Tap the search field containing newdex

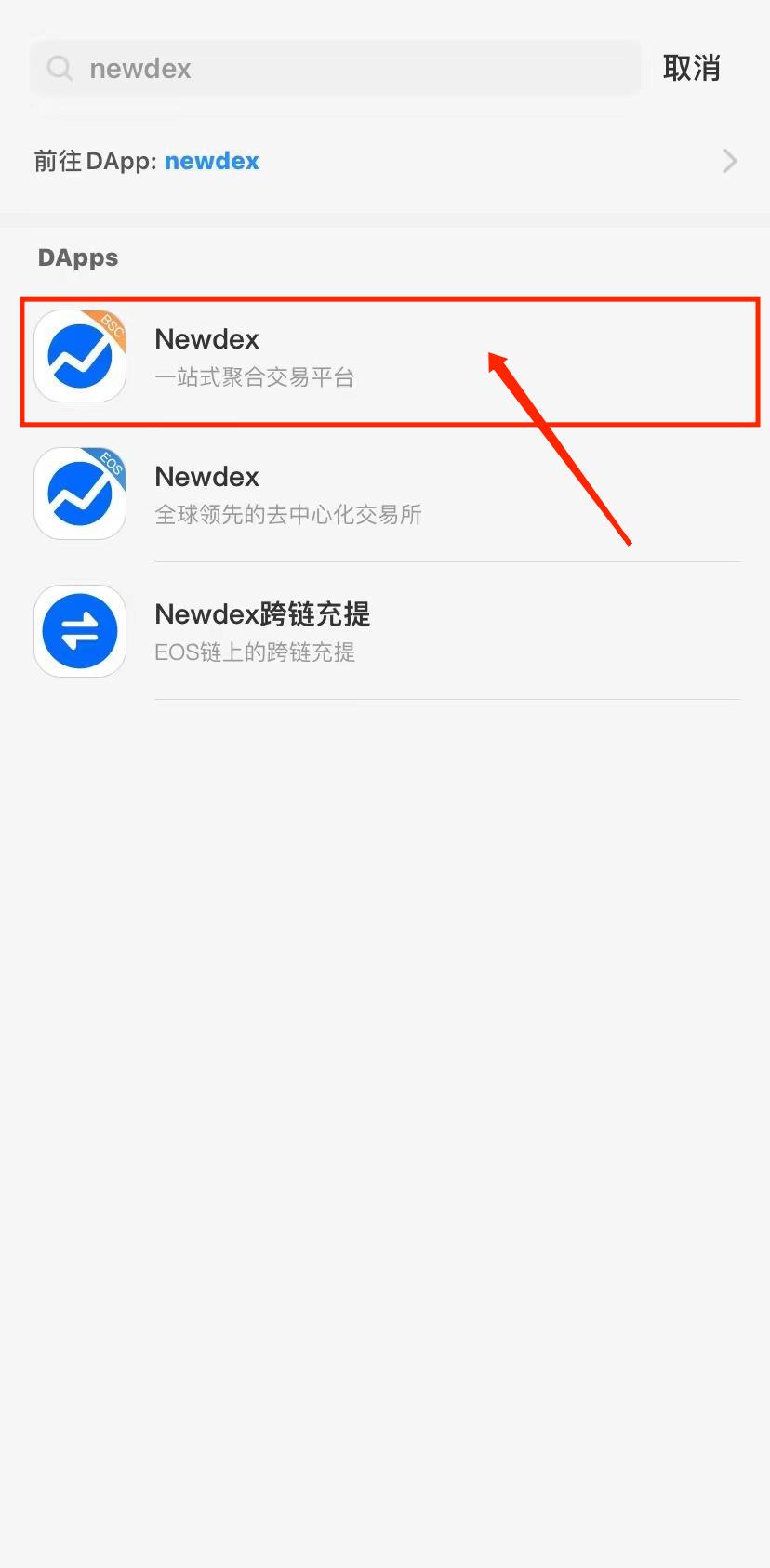click(335, 69)
